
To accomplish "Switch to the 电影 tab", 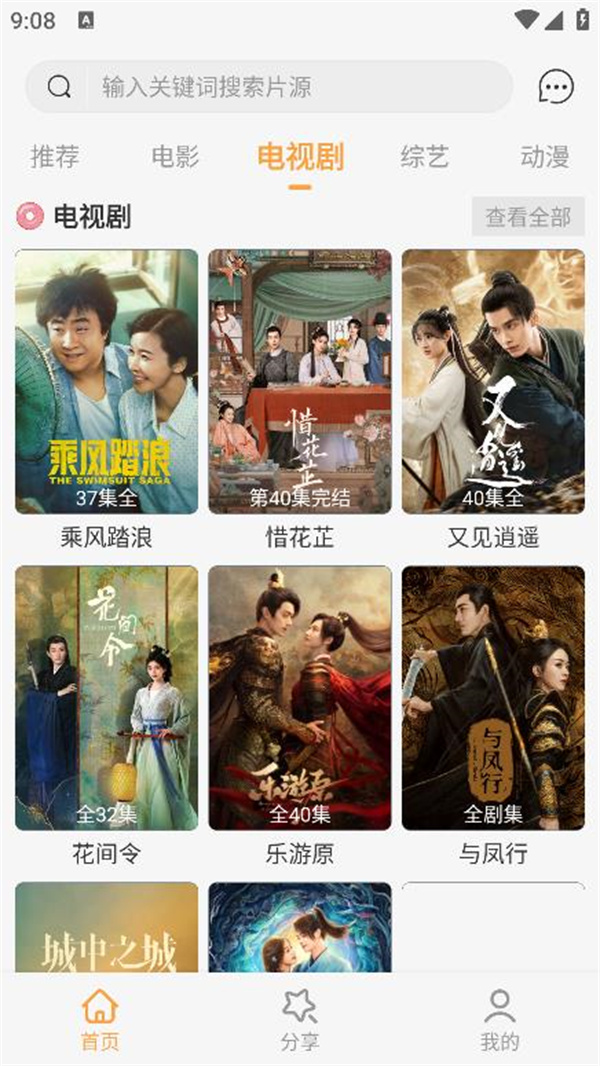I will 175,157.
